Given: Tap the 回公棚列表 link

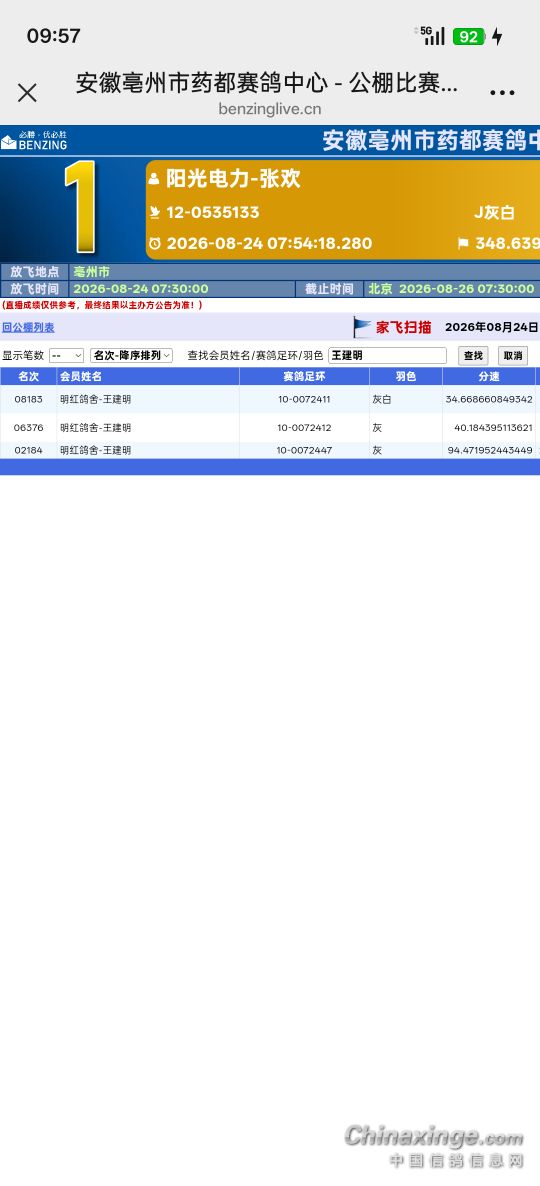Looking at the screenshot, I should [28, 328].
